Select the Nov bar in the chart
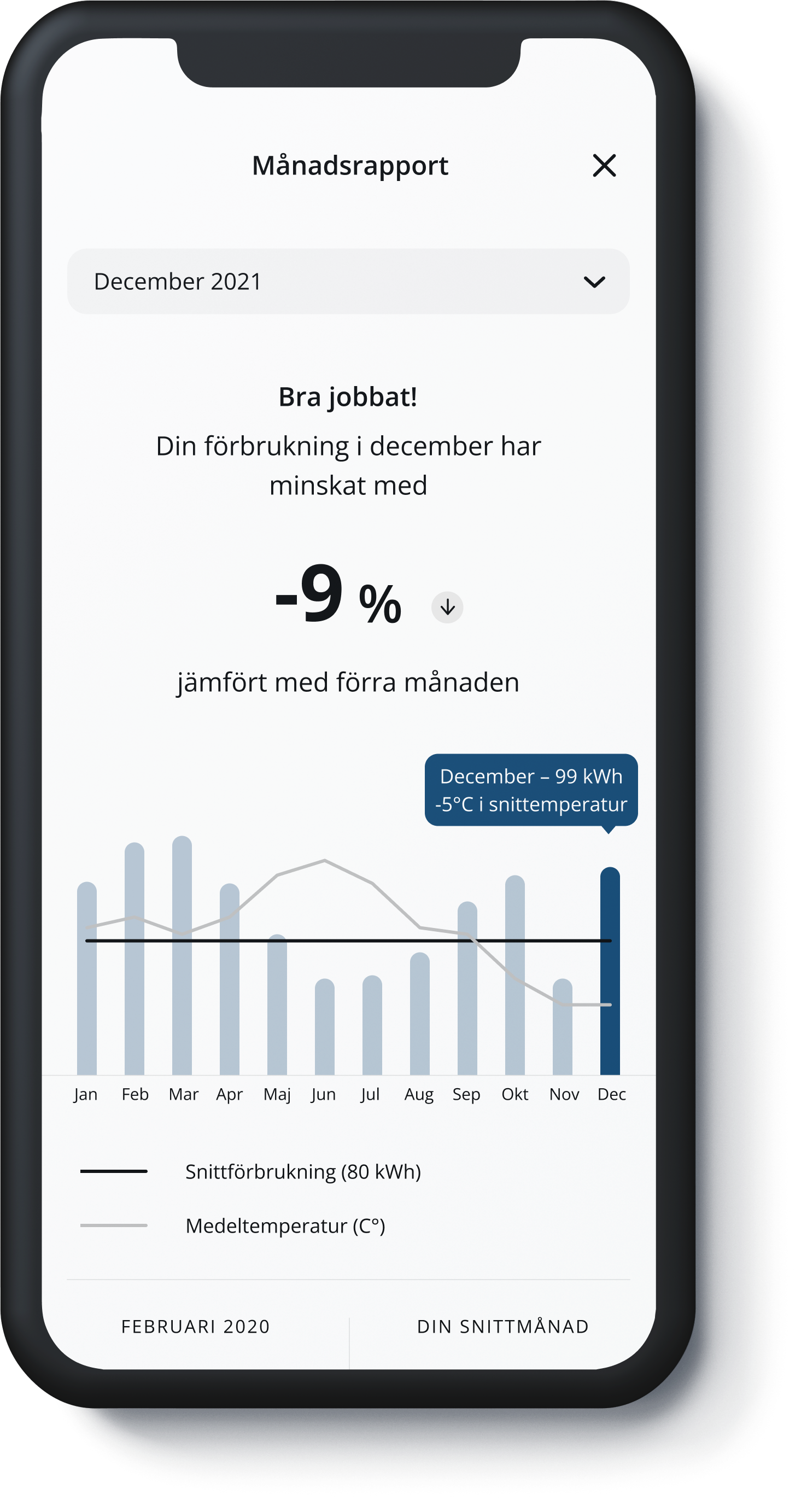 point(562,1026)
